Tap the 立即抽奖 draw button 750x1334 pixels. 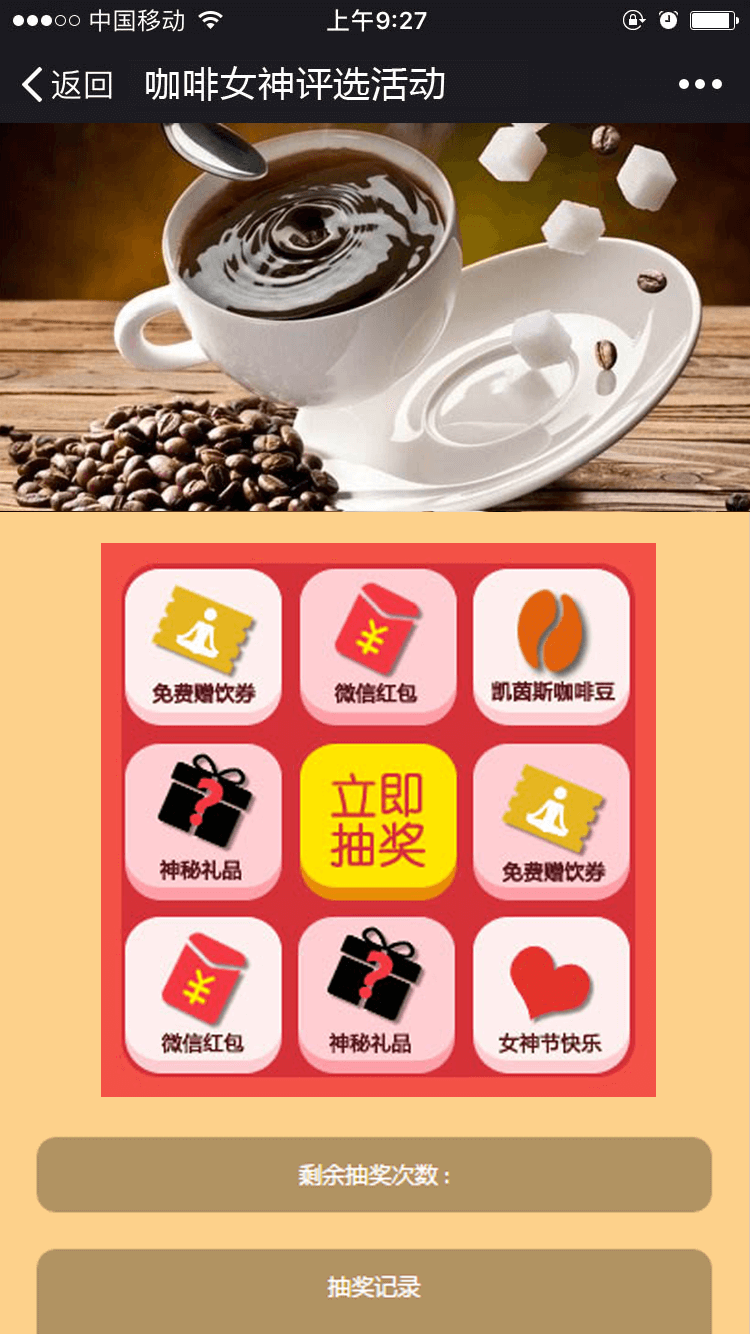coord(378,820)
